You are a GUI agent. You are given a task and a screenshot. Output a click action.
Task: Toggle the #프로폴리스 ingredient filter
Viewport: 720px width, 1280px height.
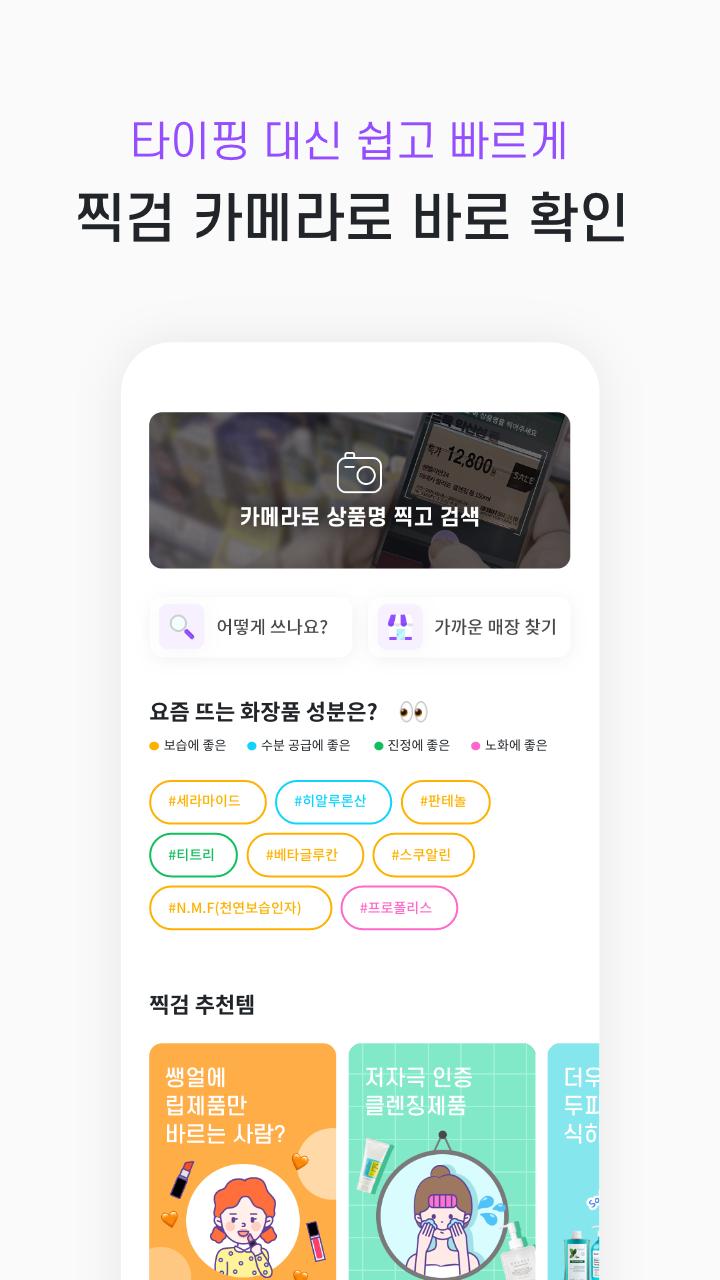click(399, 908)
